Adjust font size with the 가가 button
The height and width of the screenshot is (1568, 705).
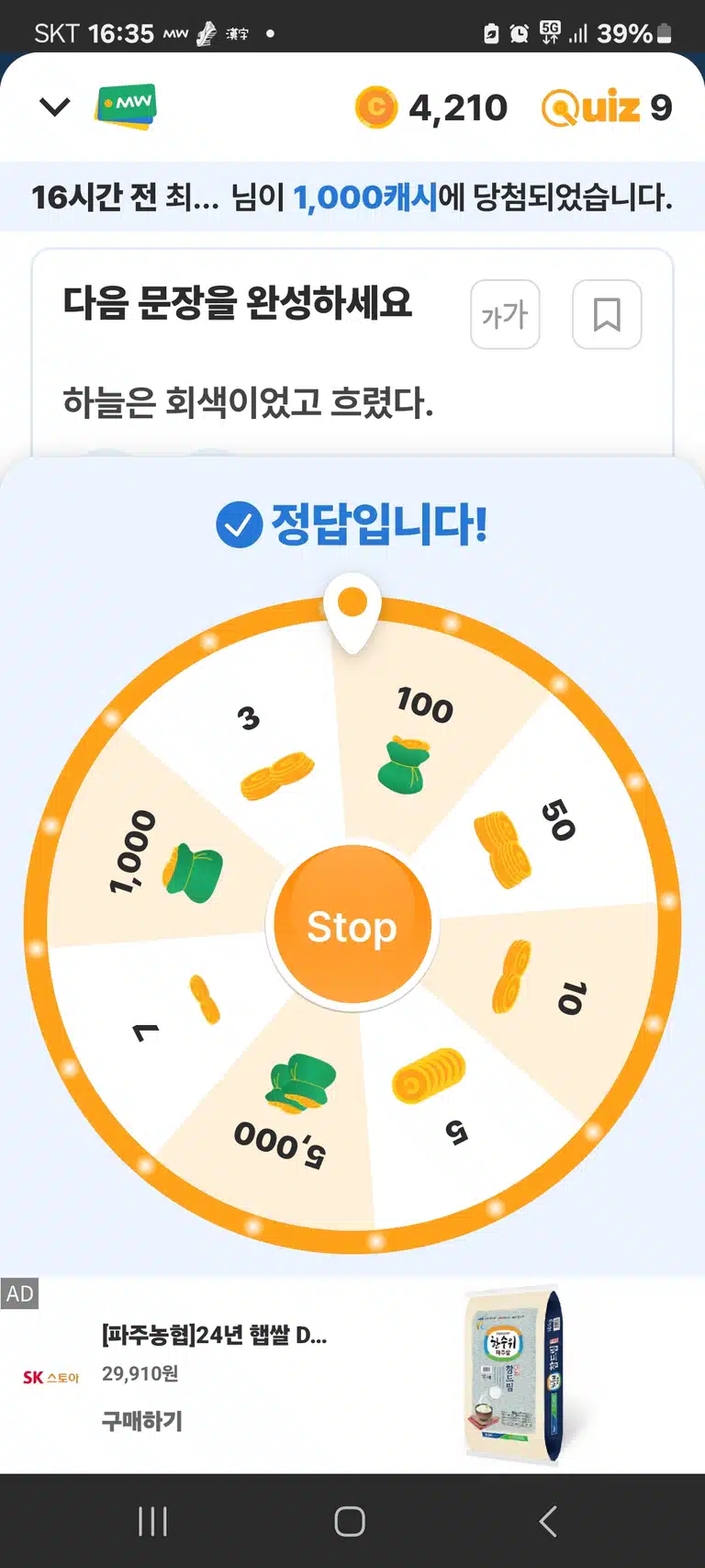[505, 314]
